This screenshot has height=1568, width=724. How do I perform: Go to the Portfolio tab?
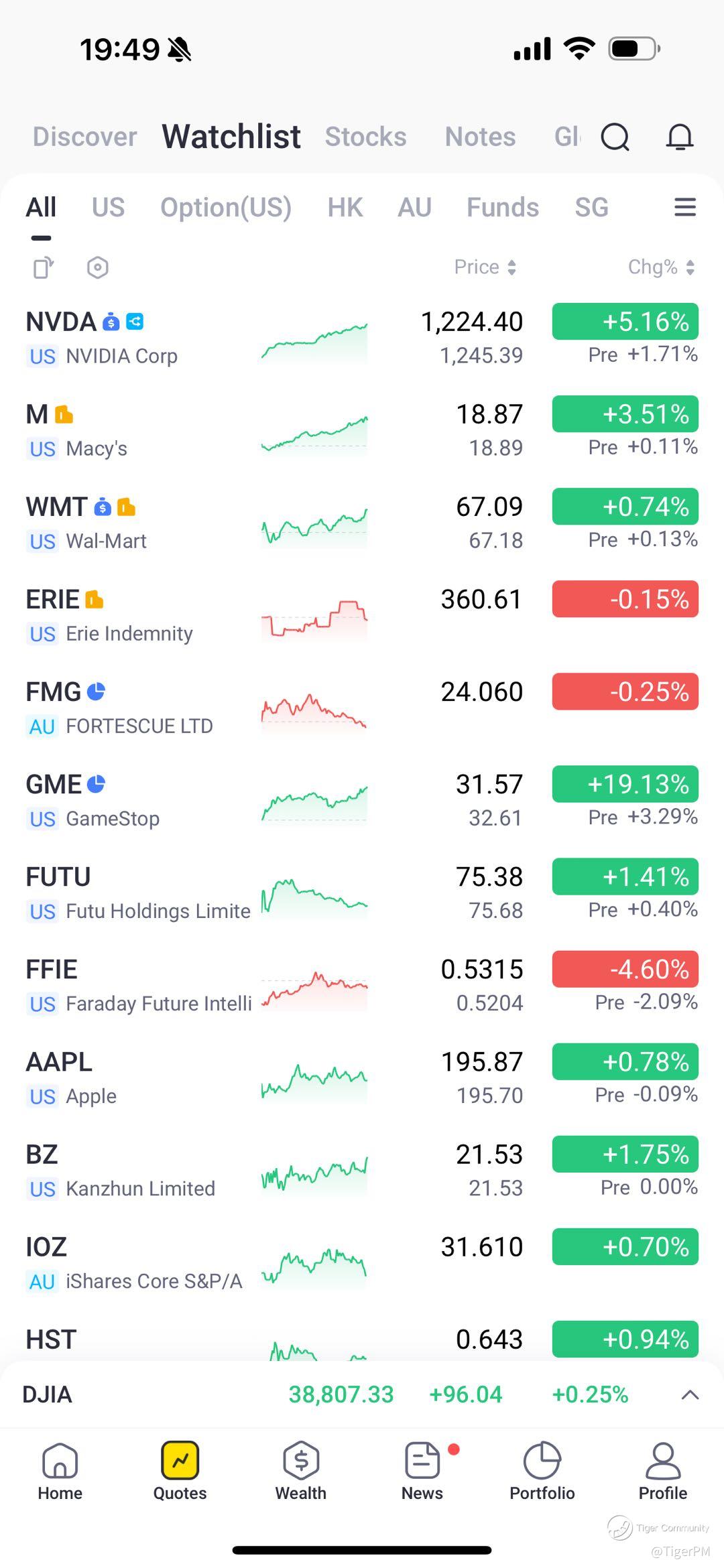pos(542,1472)
